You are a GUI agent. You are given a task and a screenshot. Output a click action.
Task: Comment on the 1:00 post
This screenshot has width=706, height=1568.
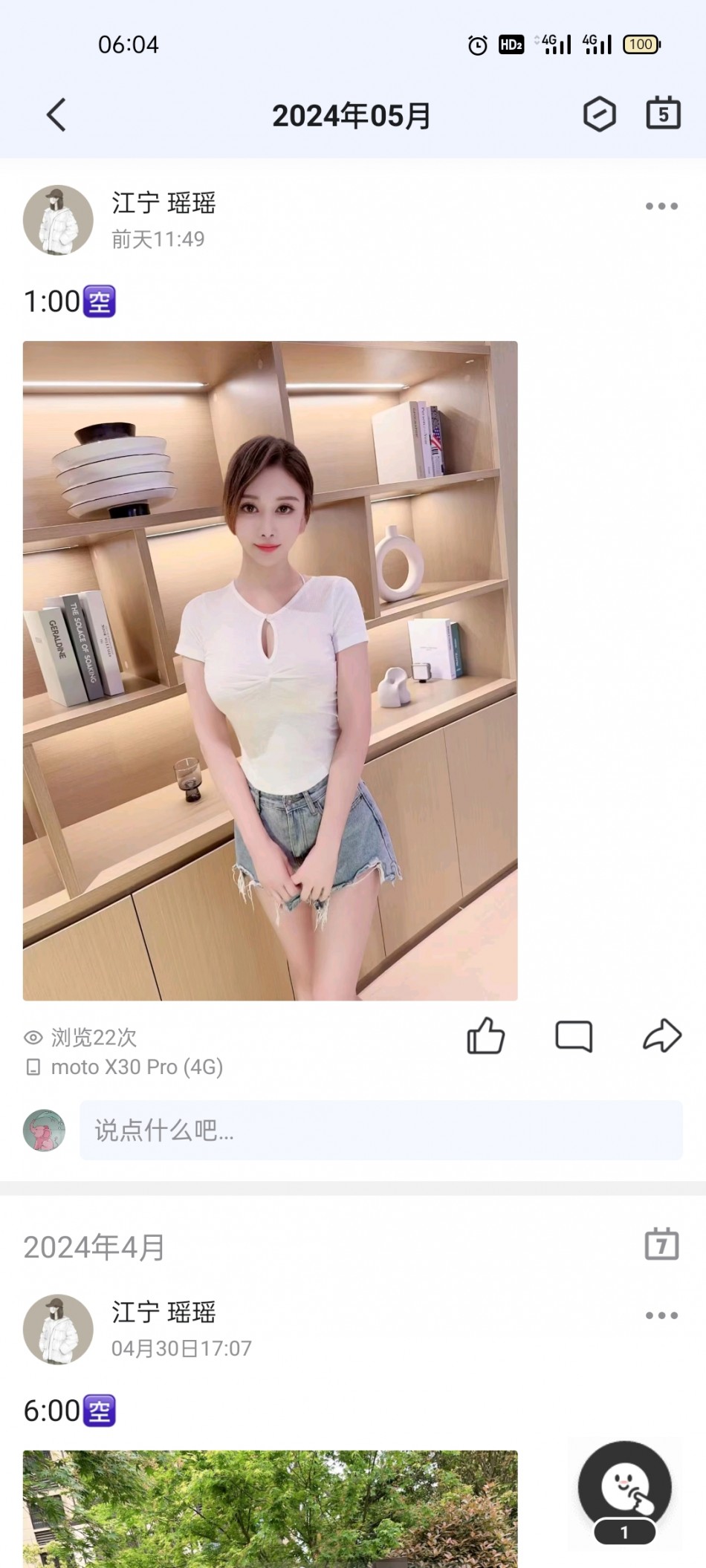click(x=574, y=1035)
